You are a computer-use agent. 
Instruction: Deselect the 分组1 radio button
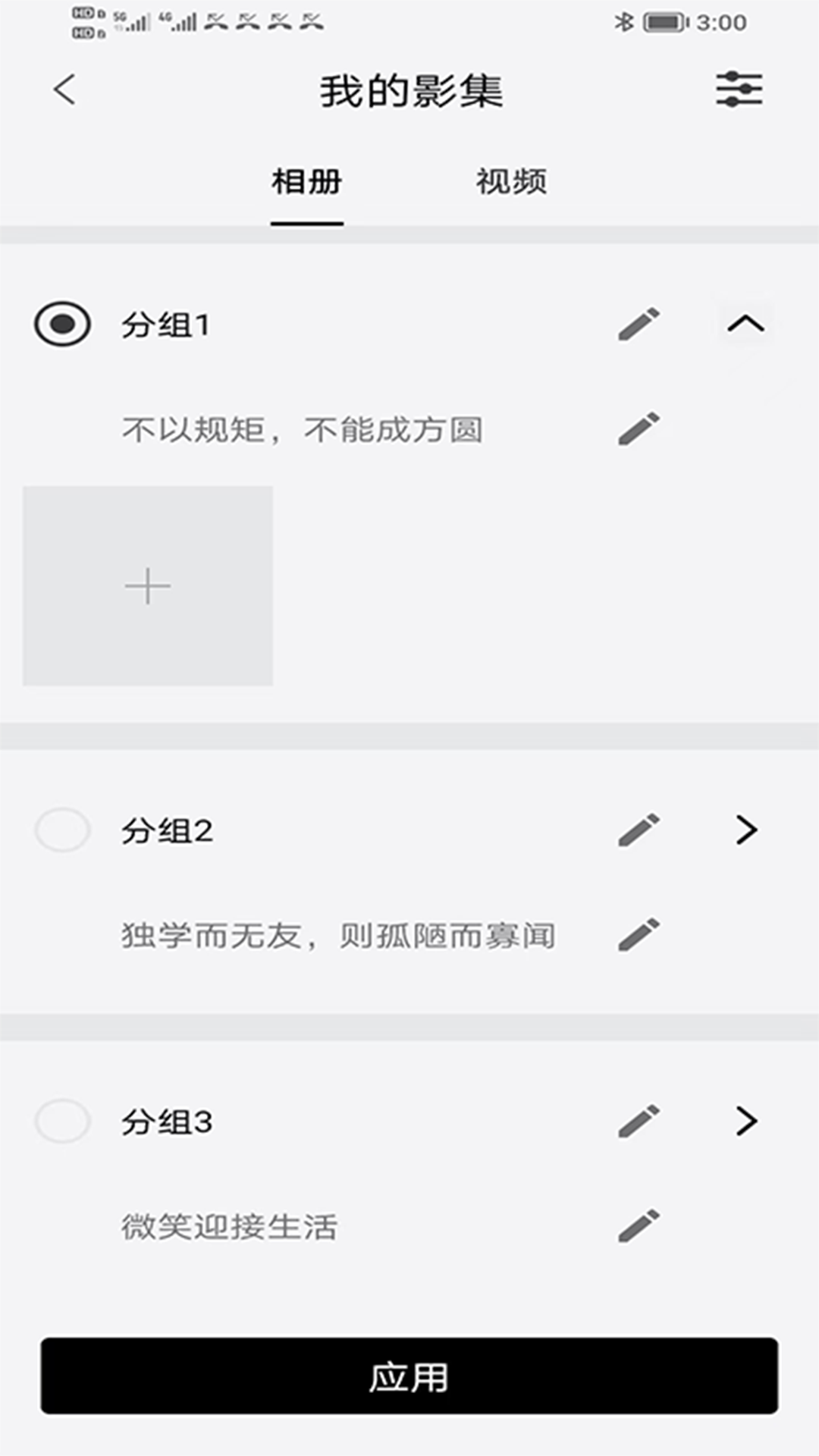pos(63,325)
